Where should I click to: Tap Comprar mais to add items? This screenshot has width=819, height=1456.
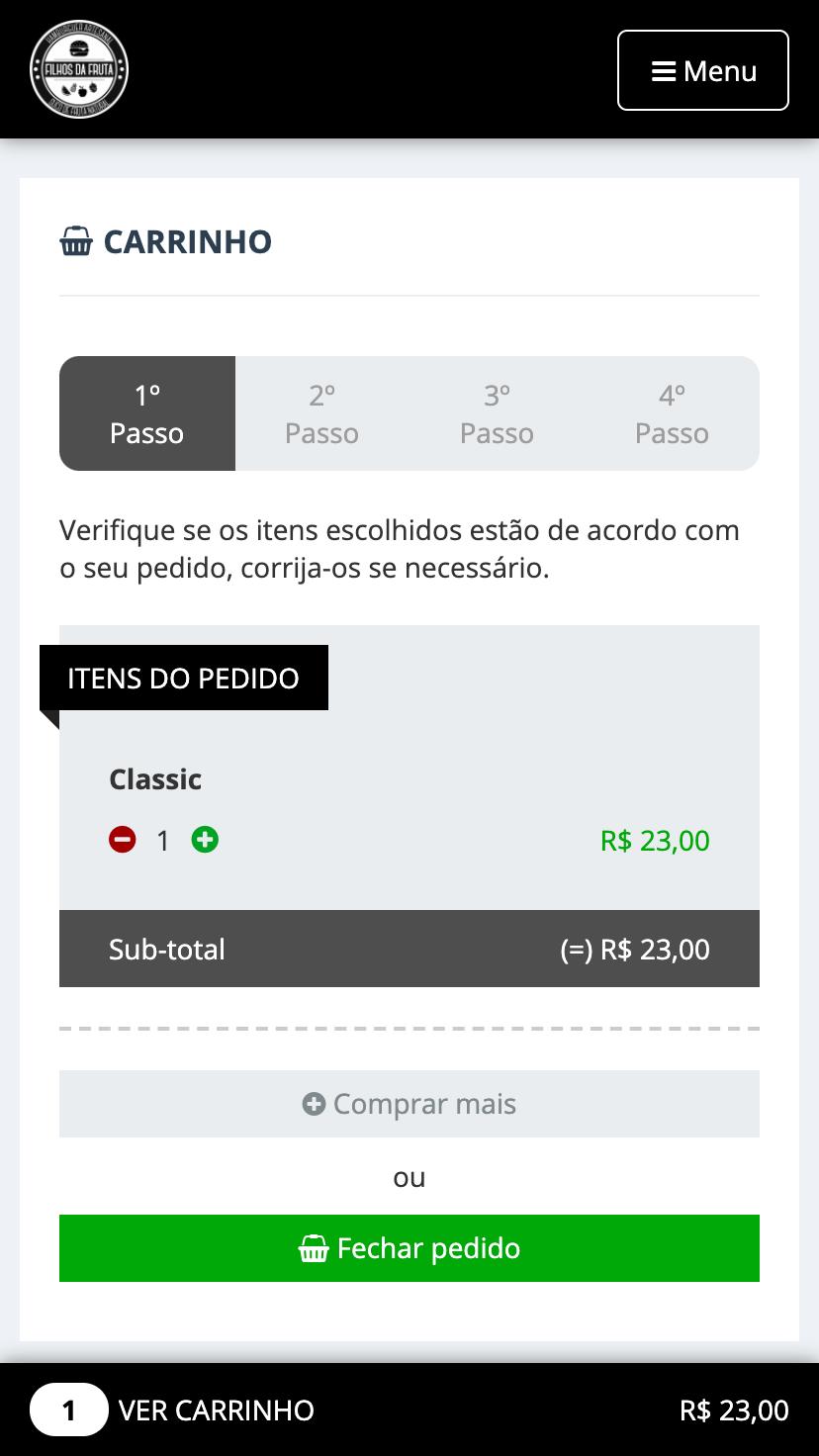[x=409, y=1104]
